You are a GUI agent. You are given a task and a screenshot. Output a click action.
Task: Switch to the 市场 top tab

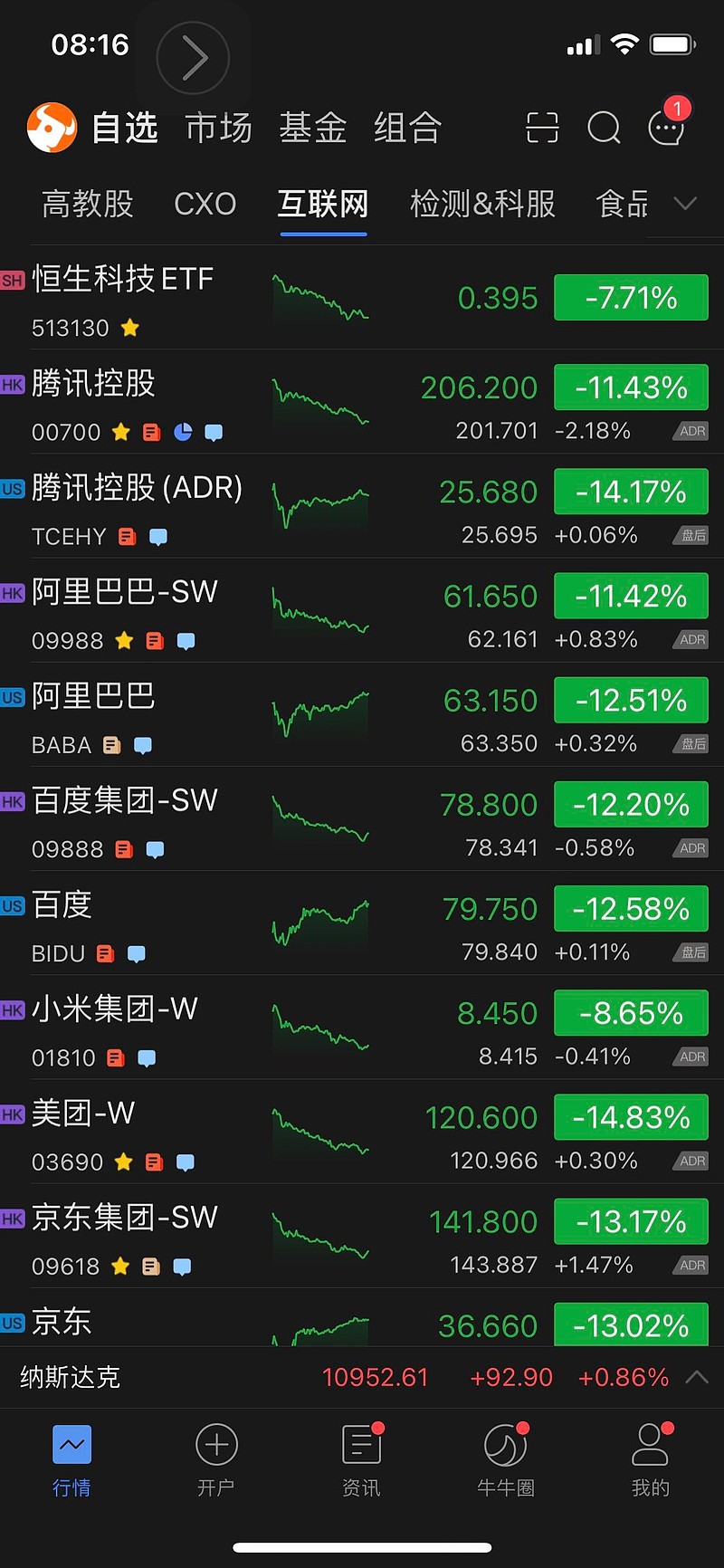pos(218,128)
